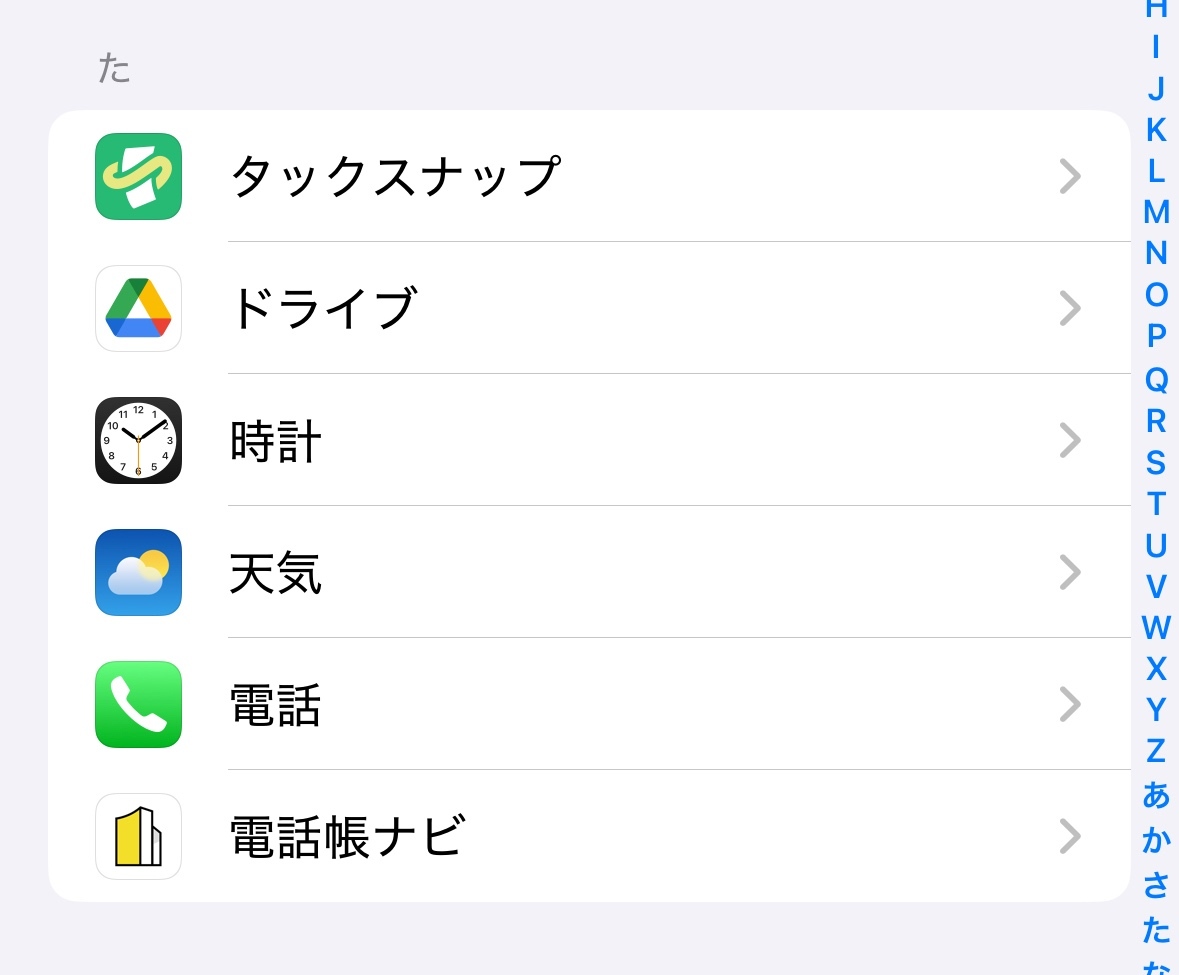1179x975 pixels.
Task: Open 天気 app settings
Action: tap(589, 572)
